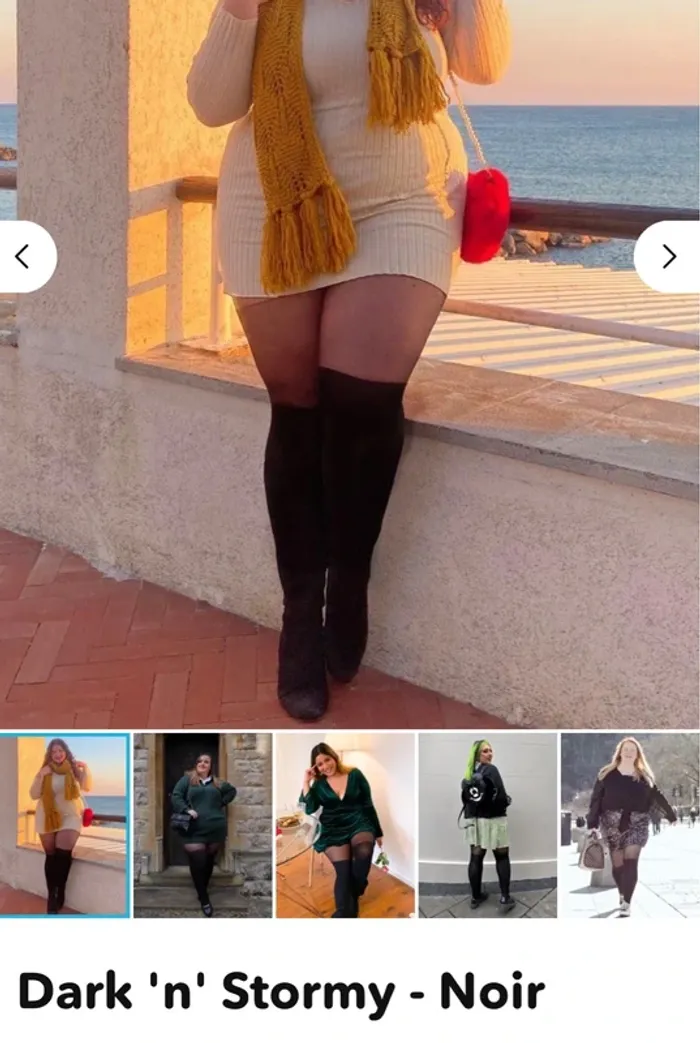
Task: View the green velvet dress thumbnail
Action: pos(346,825)
